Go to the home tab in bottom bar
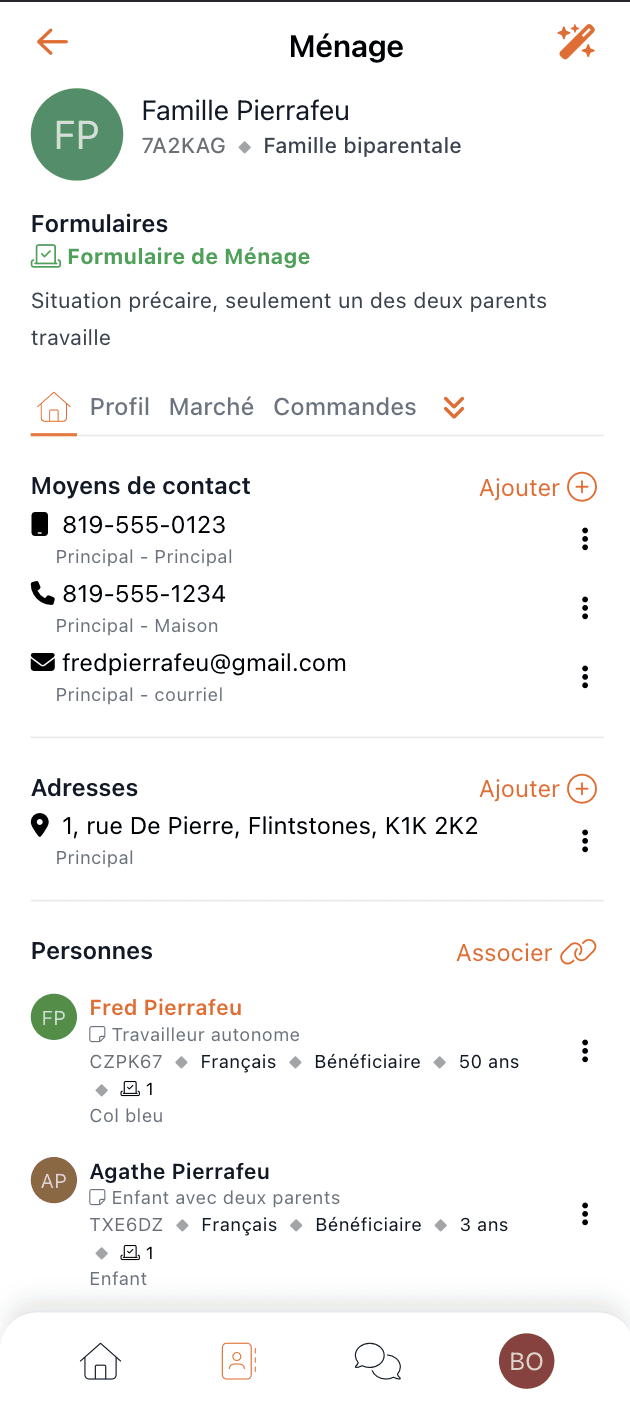This screenshot has width=630, height=1408. point(100,1361)
